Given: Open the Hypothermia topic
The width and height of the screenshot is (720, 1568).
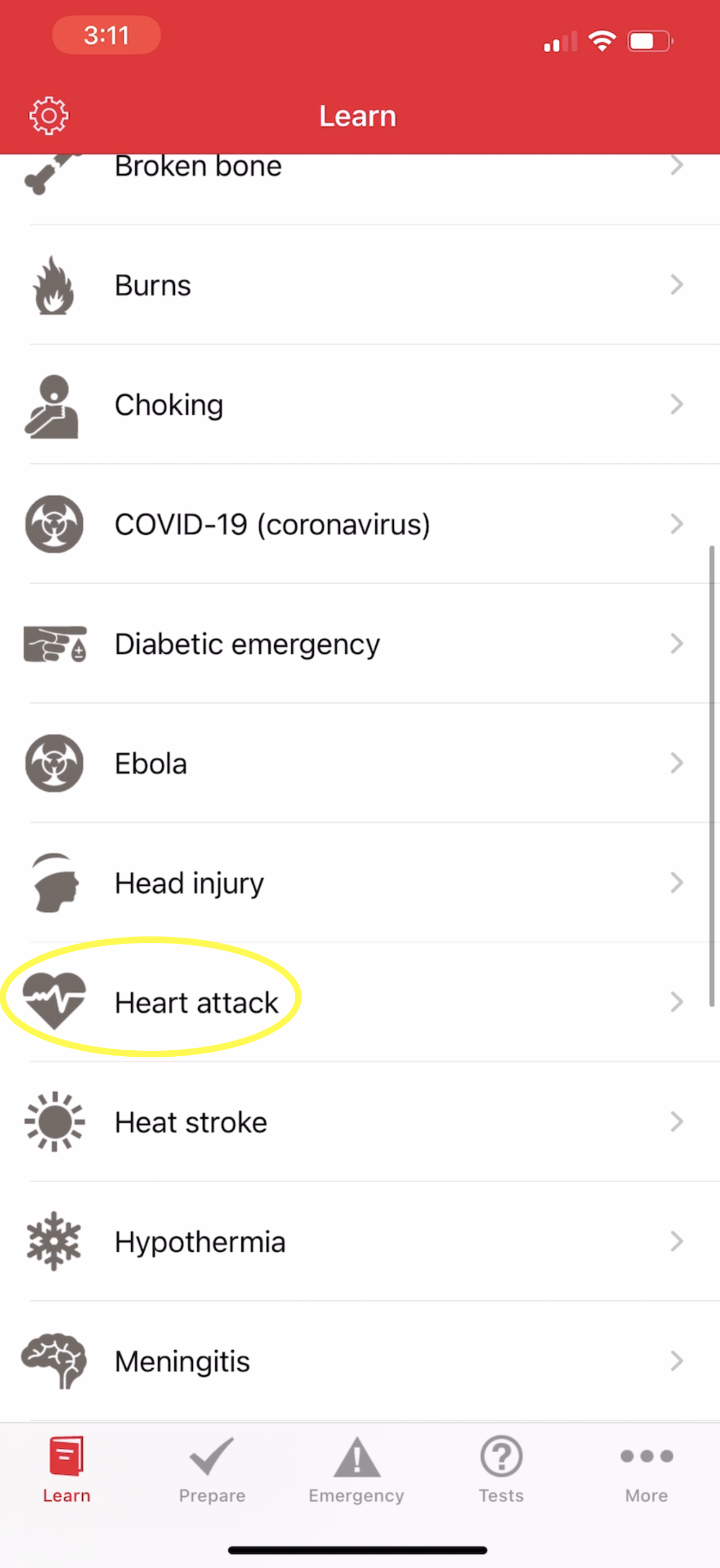Looking at the screenshot, I should point(359,1241).
